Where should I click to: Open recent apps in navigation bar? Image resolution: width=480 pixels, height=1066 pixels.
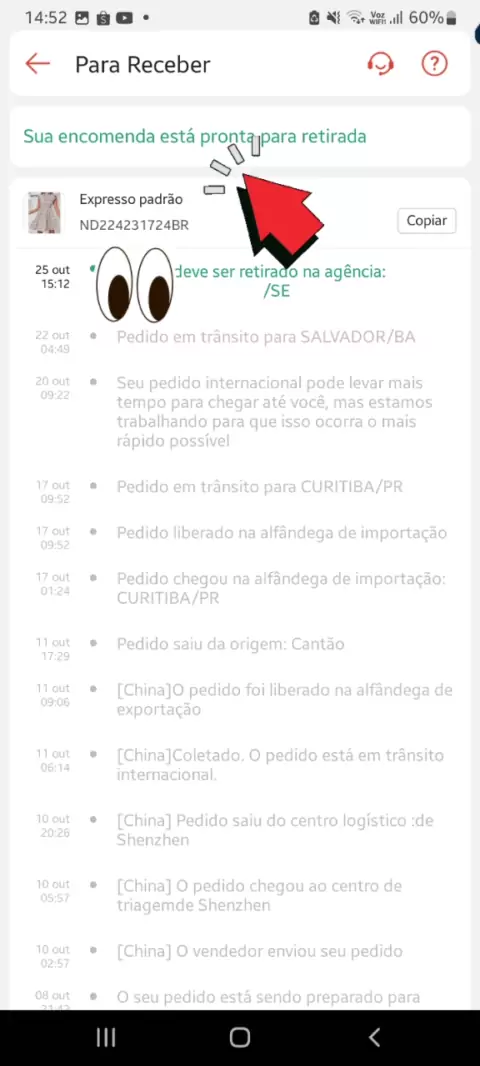106,1037
